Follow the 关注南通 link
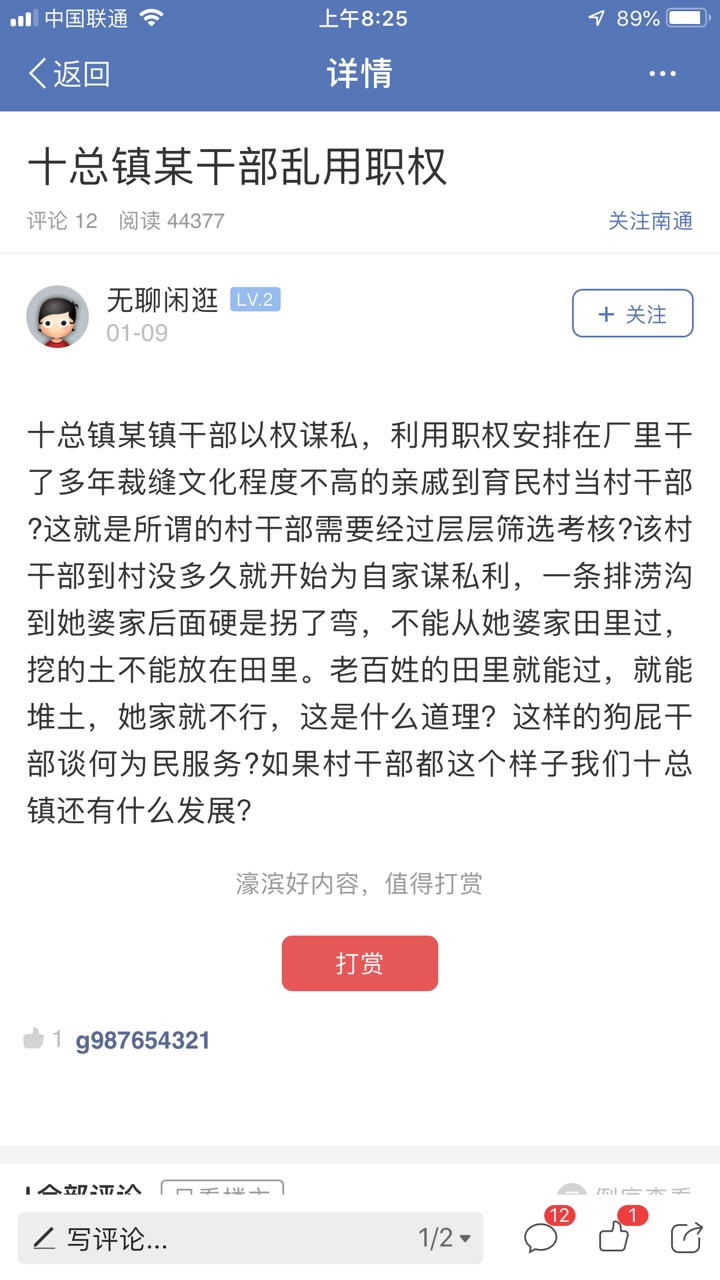720x1280 pixels. pyautogui.click(x=650, y=221)
